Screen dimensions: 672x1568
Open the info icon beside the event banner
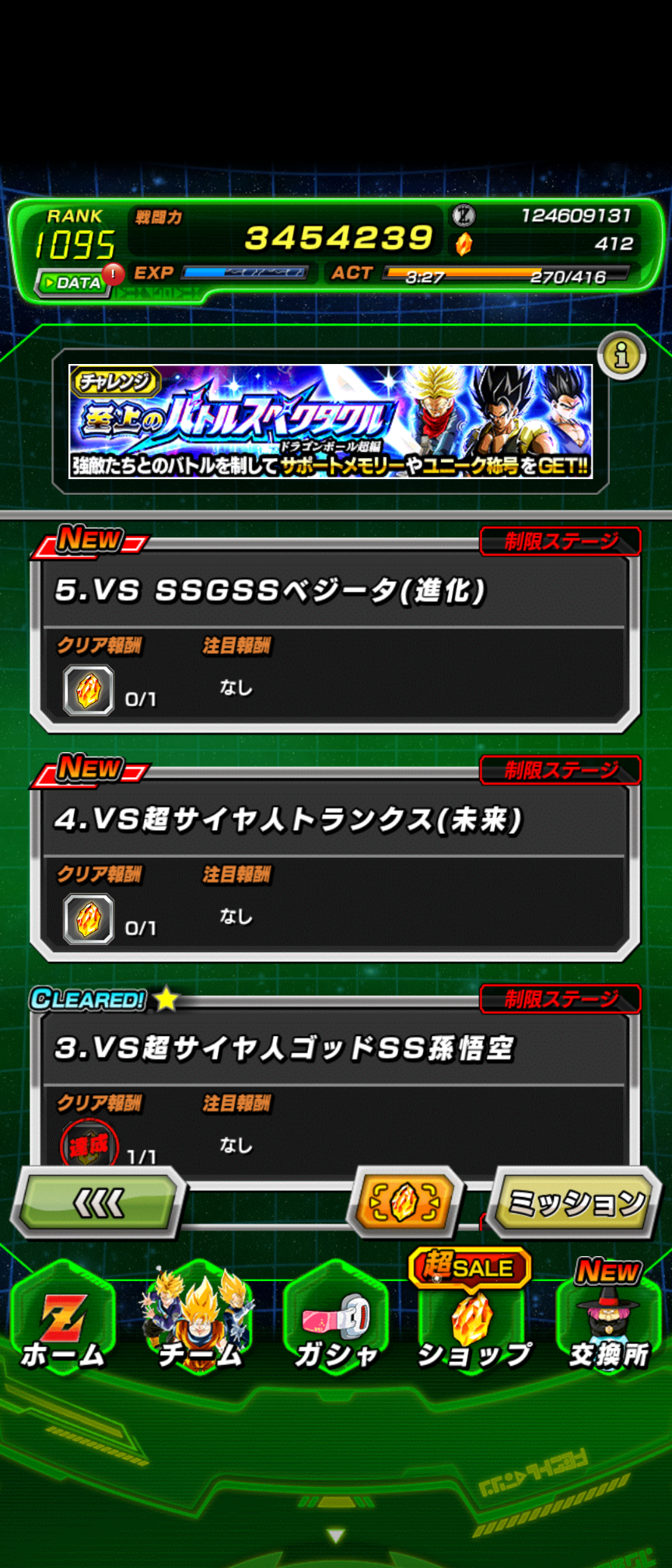coord(621,356)
